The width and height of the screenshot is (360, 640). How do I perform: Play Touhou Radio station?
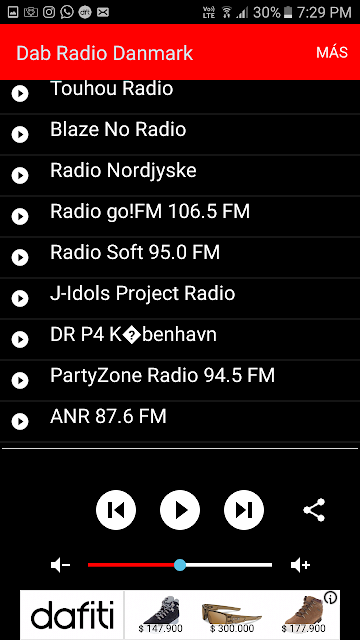pyautogui.click(x=180, y=93)
